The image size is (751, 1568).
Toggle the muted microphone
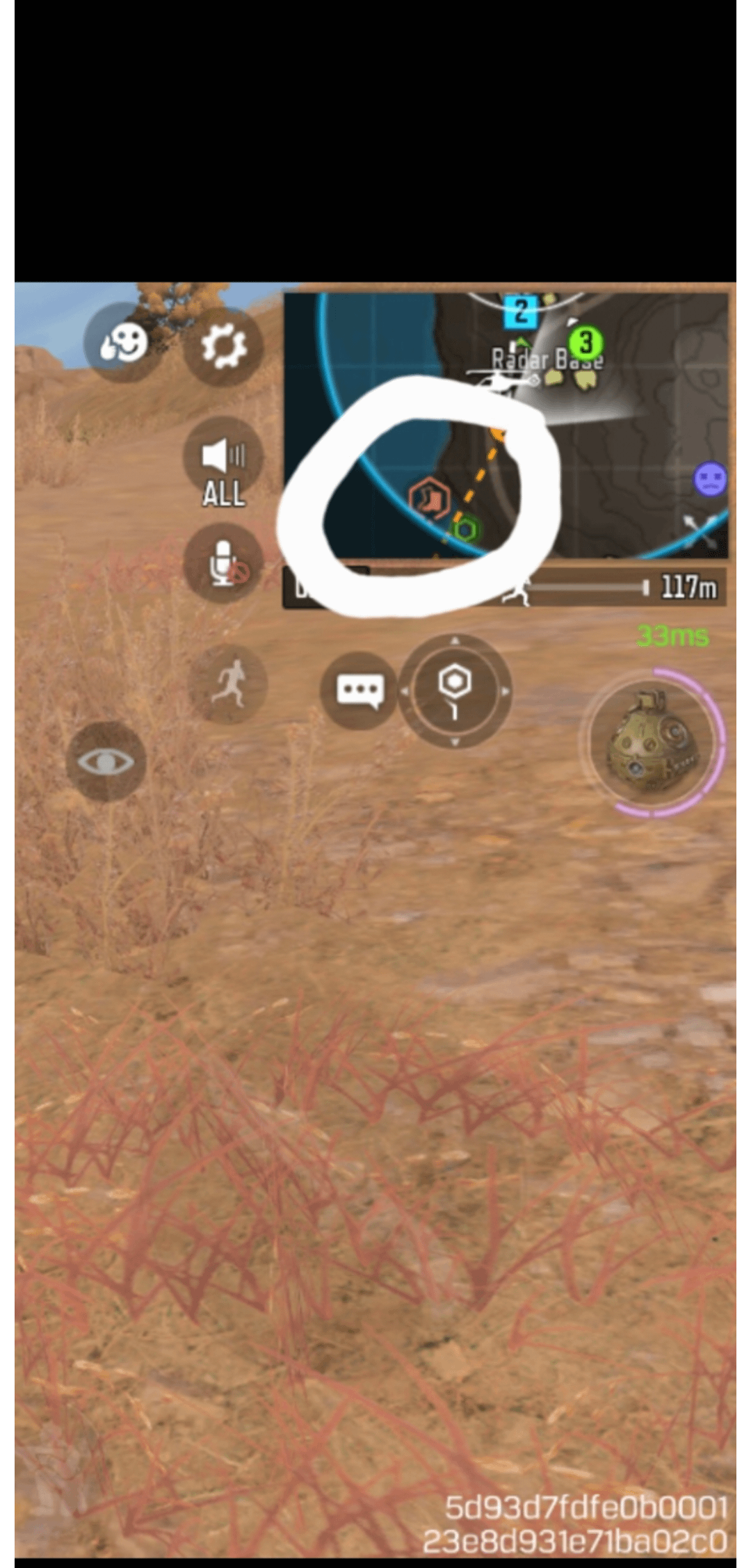pos(224,563)
